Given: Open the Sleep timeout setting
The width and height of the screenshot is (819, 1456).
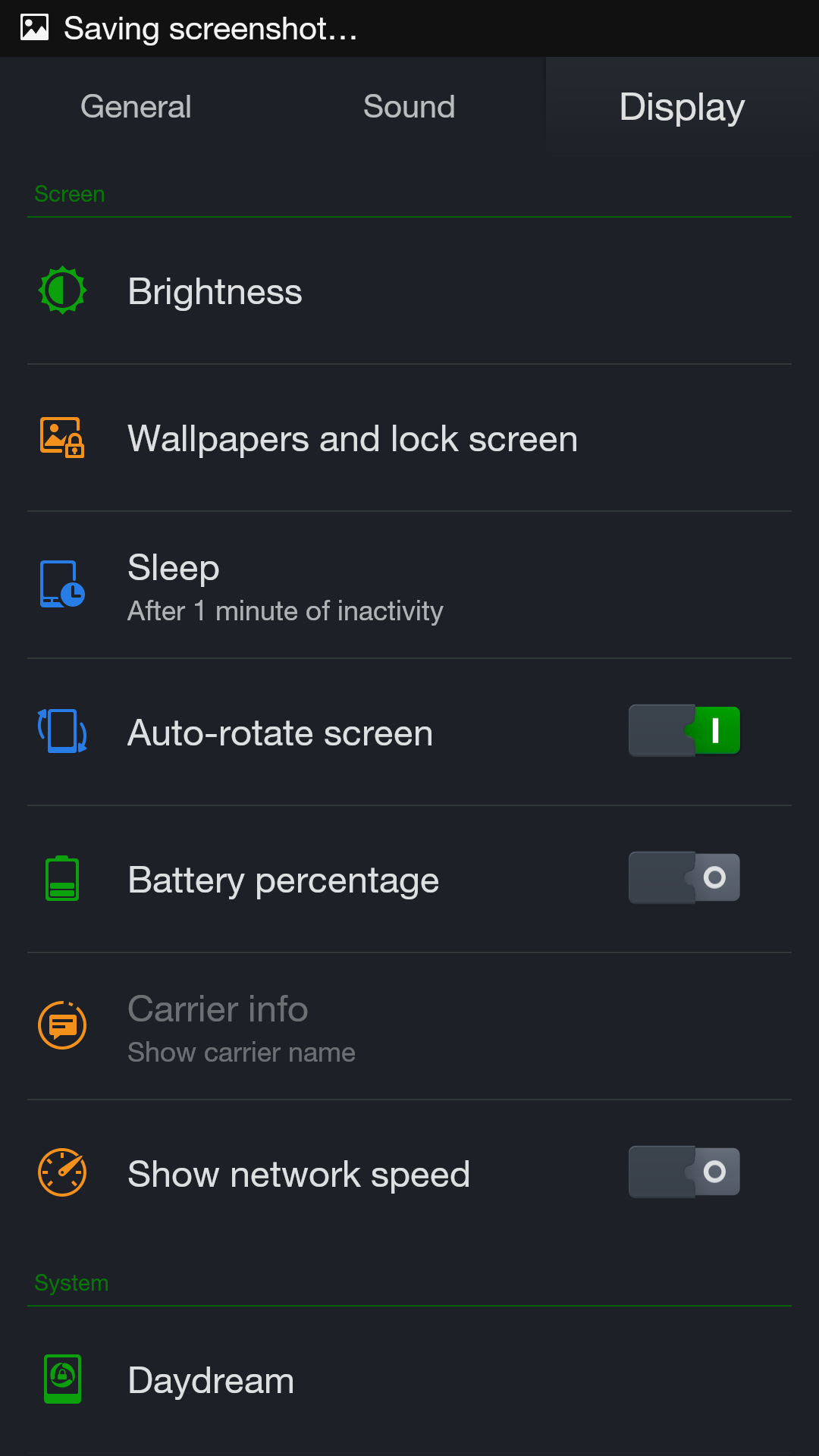Looking at the screenshot, I should pyautogui.click(x=409, y=585).
